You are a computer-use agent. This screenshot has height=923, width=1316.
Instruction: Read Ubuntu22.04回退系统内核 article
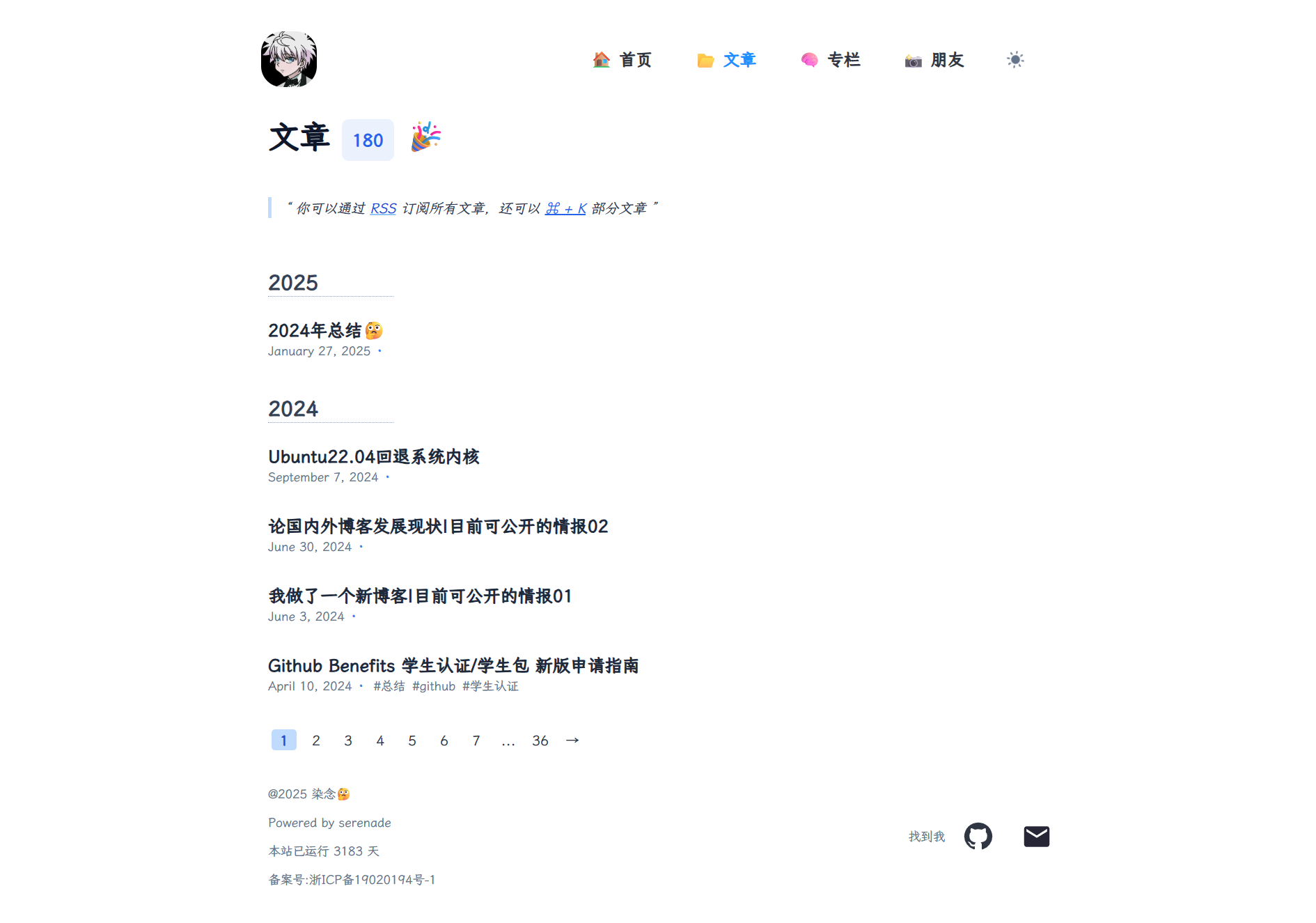tap(373, 457)
